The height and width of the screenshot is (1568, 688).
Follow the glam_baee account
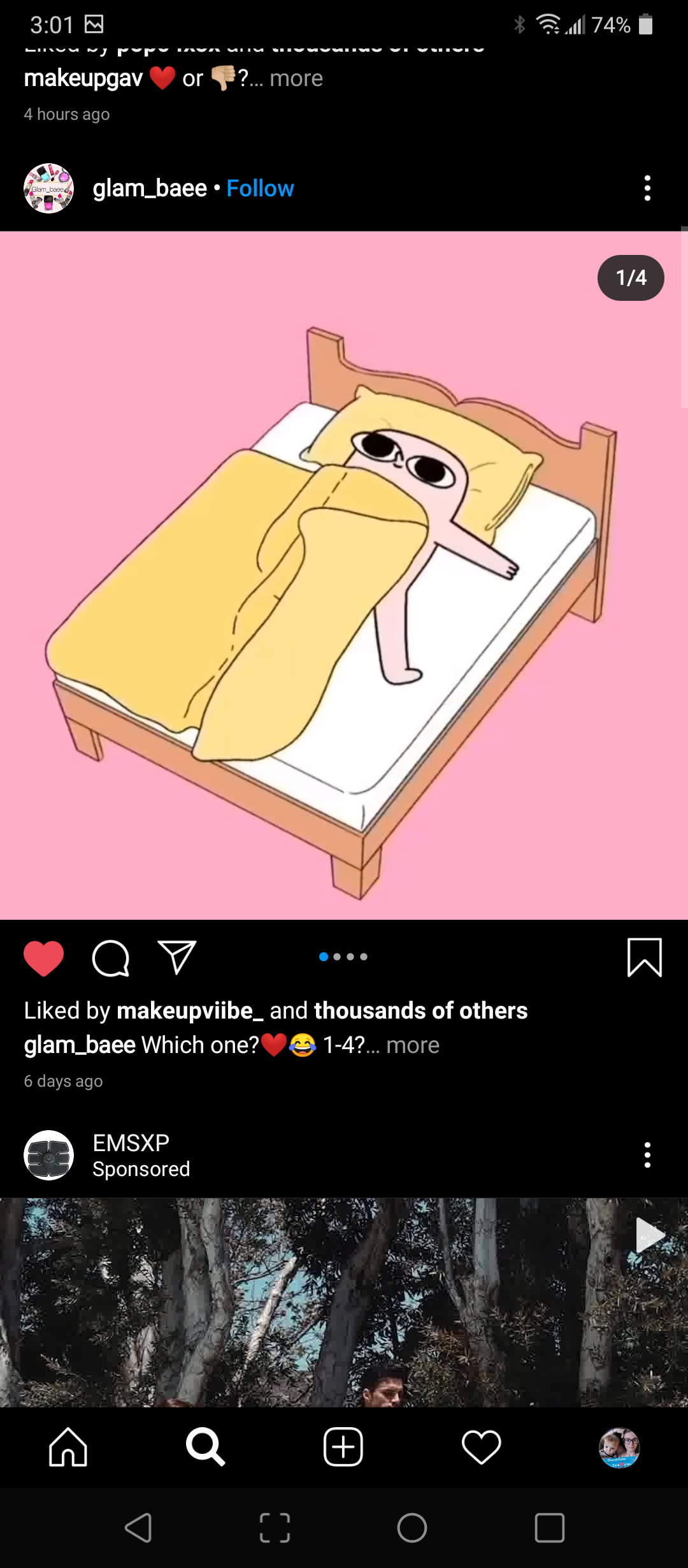point(260,189)
